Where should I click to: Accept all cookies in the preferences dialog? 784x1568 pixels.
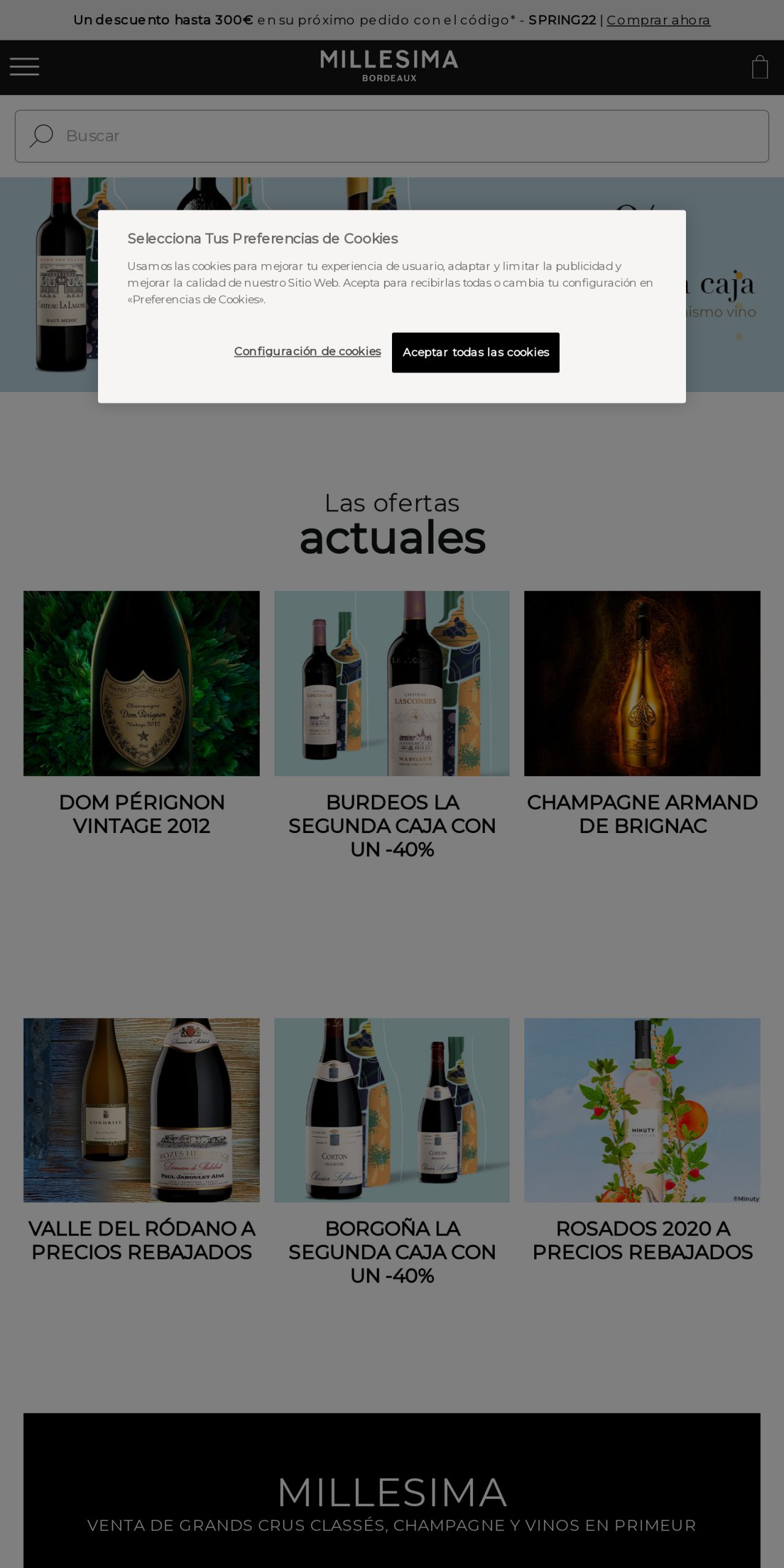click(x=475, y=352)
